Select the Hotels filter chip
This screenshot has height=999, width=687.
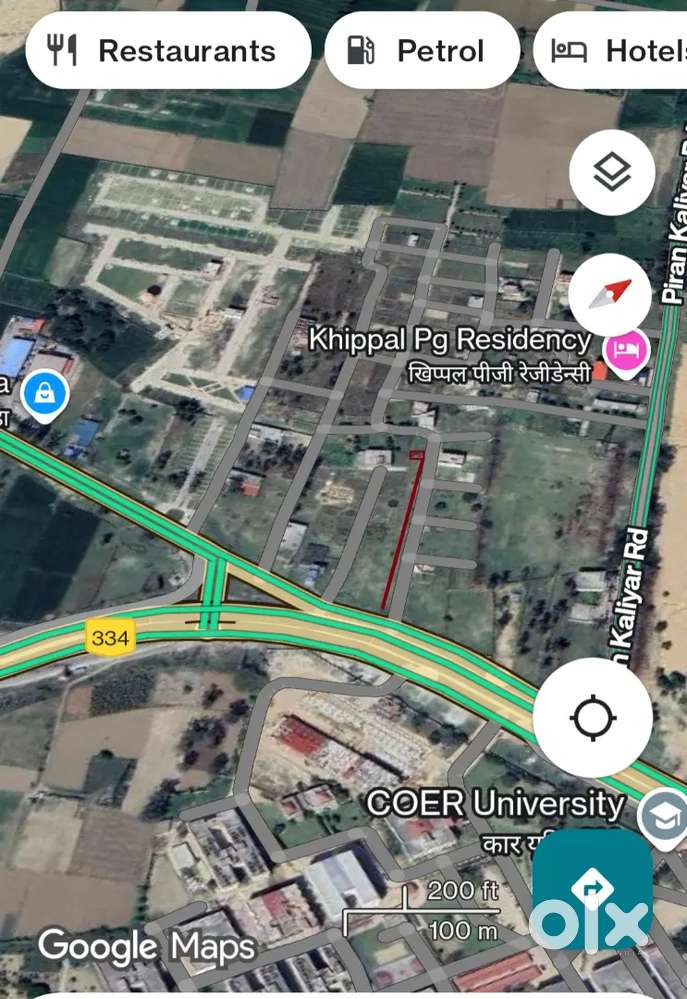point(612,51)
